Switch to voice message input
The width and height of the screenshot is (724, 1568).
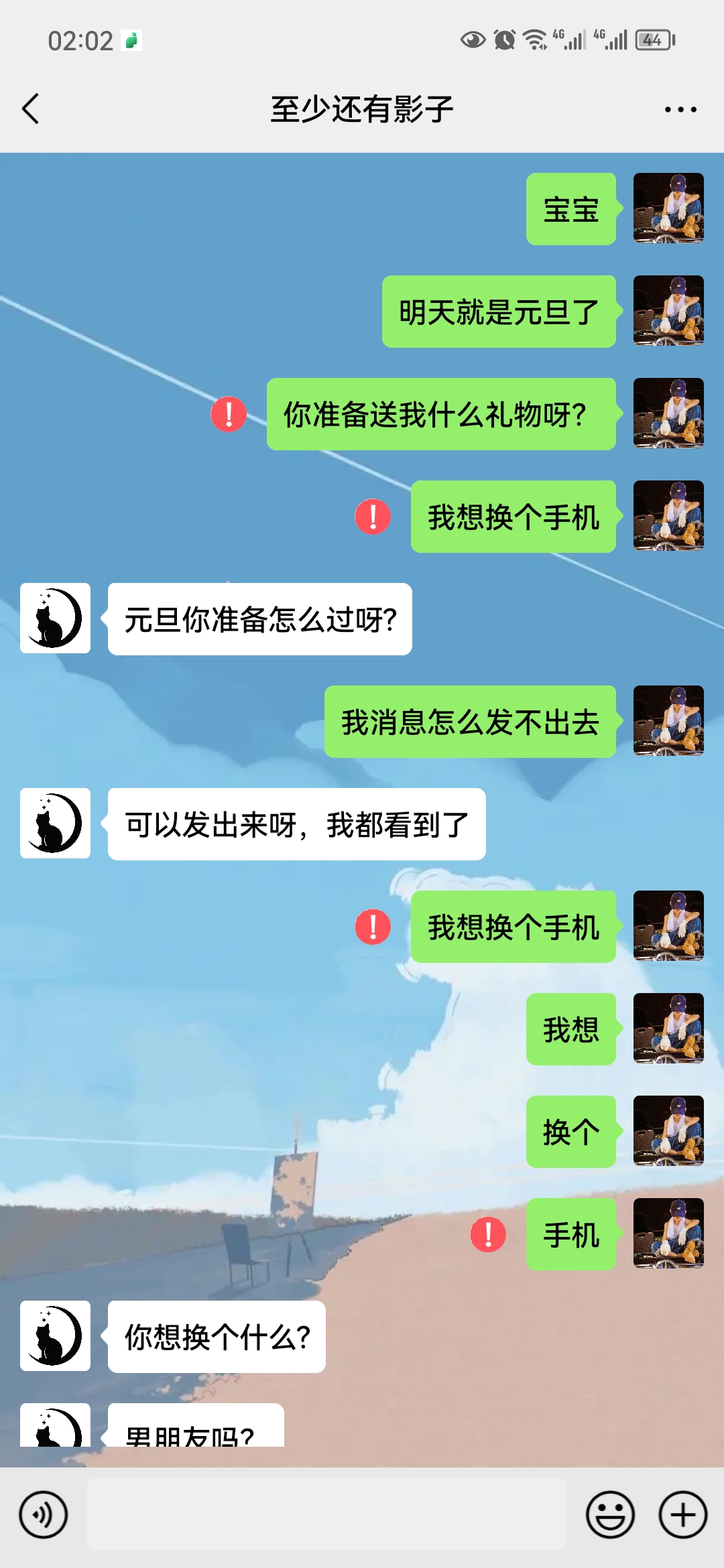[x=44, y=1515]
